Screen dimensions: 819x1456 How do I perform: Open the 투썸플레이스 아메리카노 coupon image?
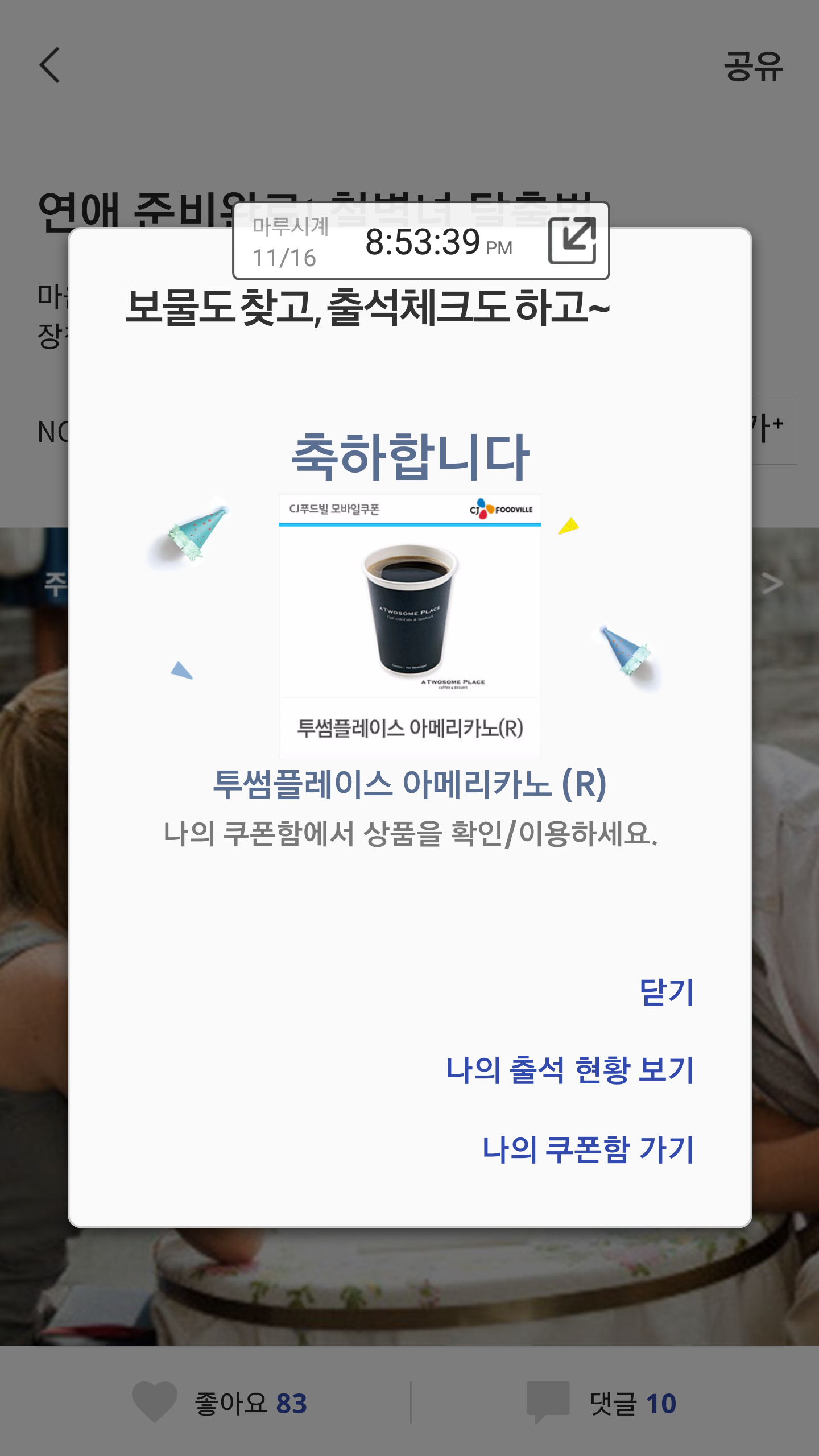409,624
